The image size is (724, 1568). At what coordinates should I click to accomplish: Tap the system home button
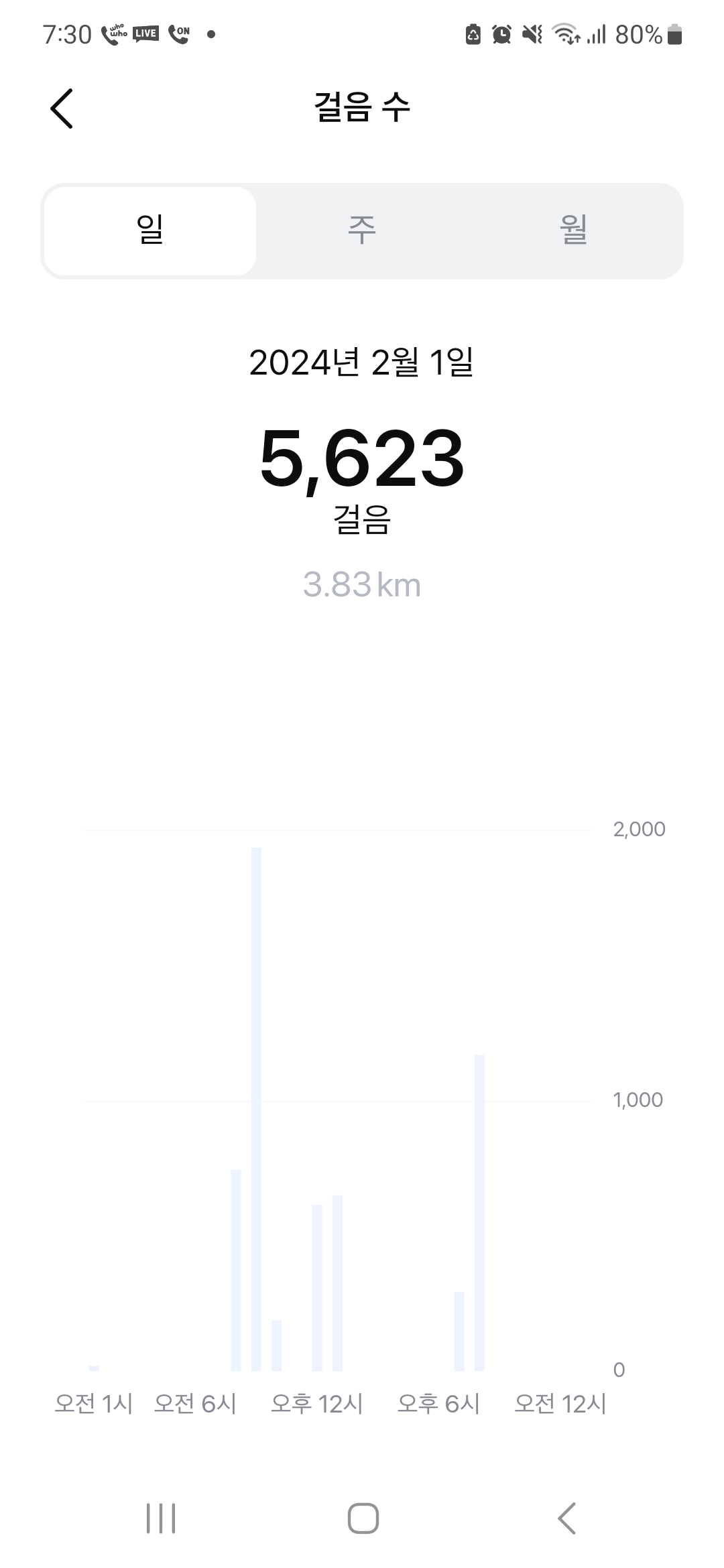pos(363,1518)
